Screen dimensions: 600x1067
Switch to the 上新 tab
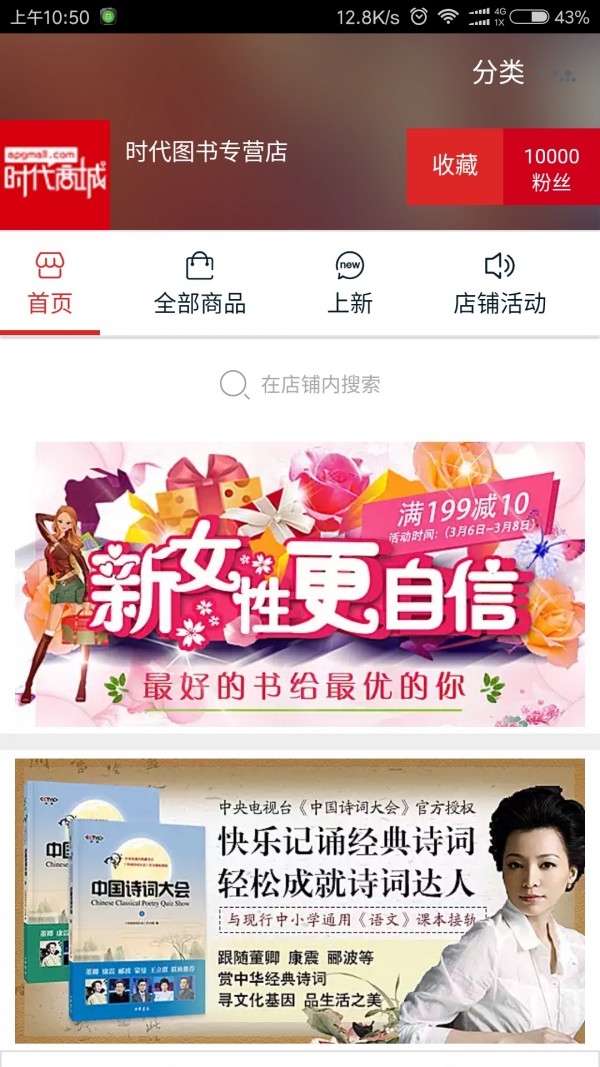pyautogui.click(x=349, y=284)
